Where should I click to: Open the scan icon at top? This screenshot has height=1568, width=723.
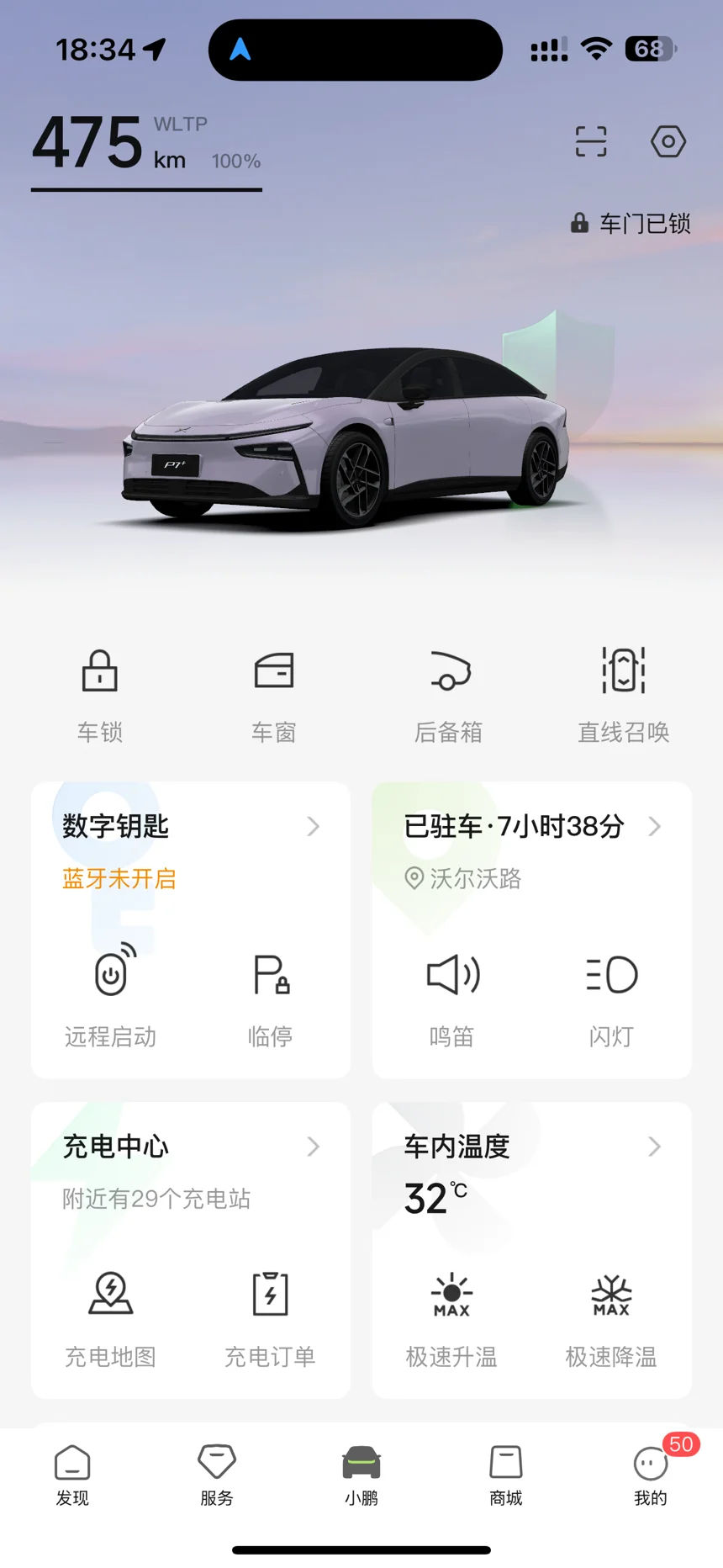590,141
